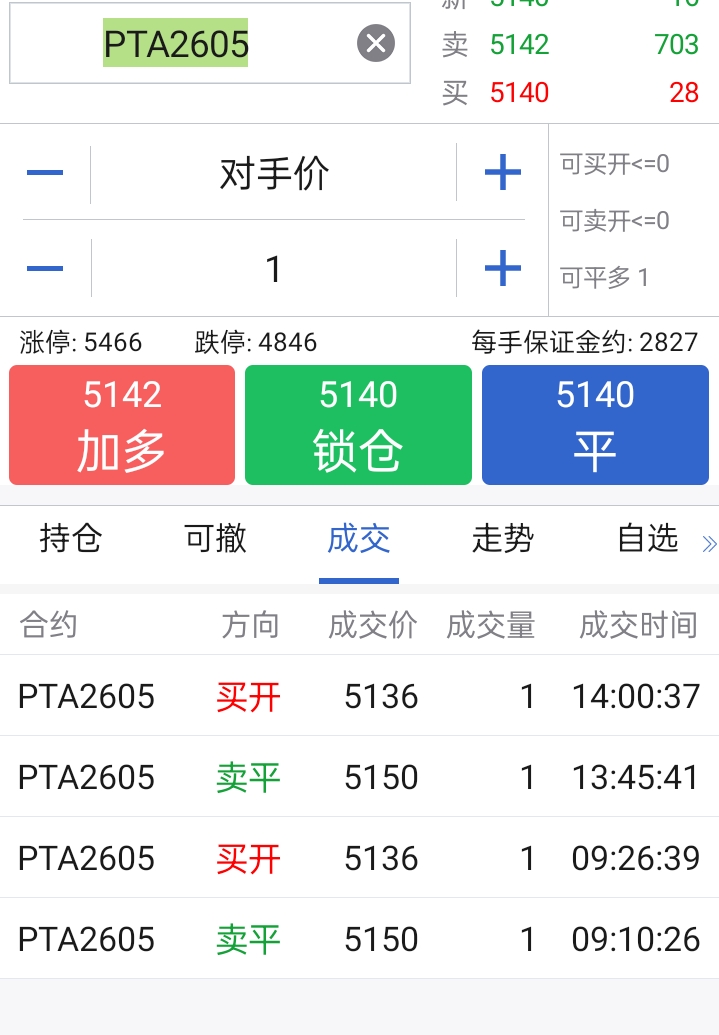Switch to the 可撤 tab

click(x=216, y=540)
